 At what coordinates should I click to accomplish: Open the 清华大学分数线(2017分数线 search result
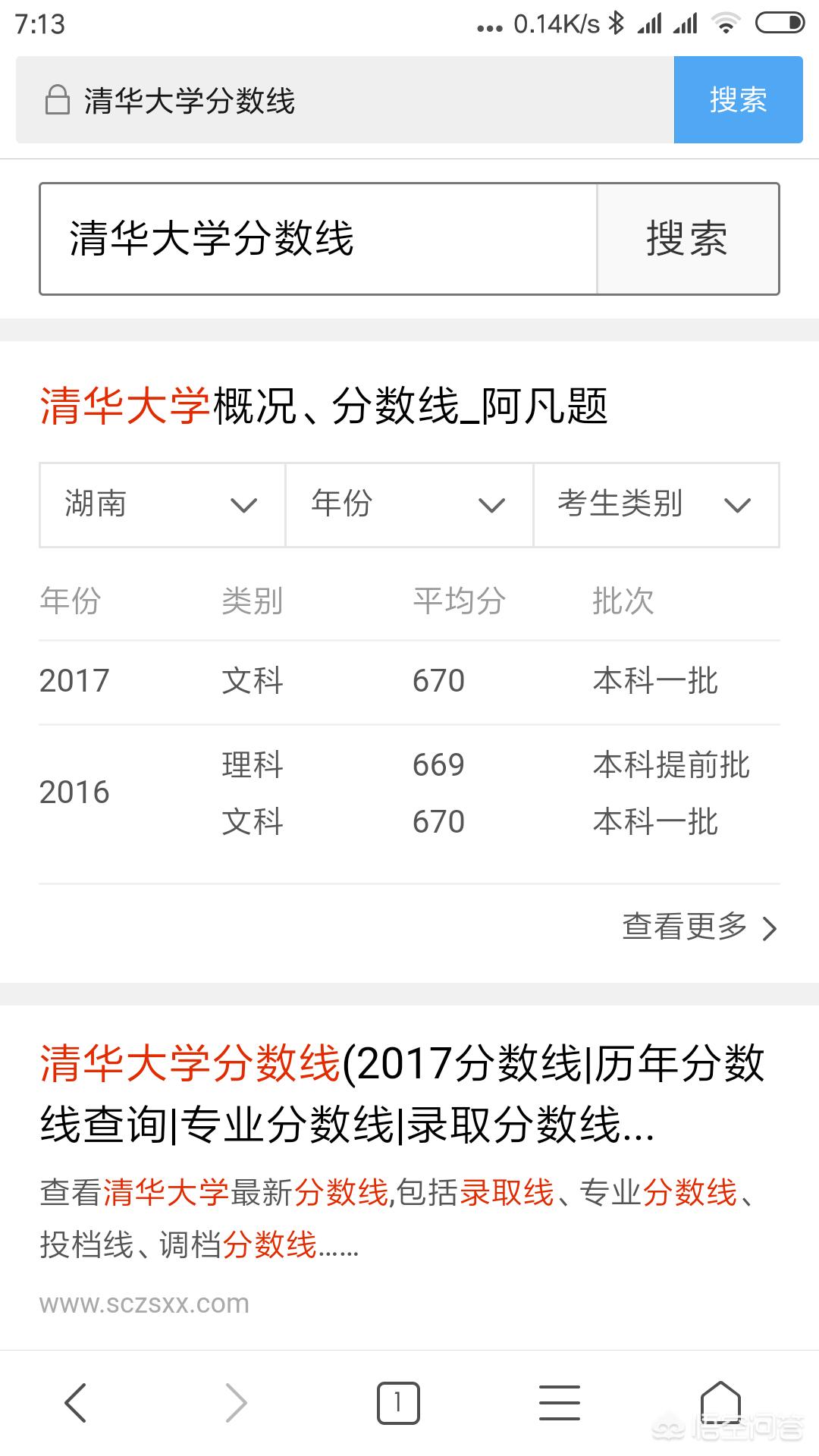[x=402, y=1093]
